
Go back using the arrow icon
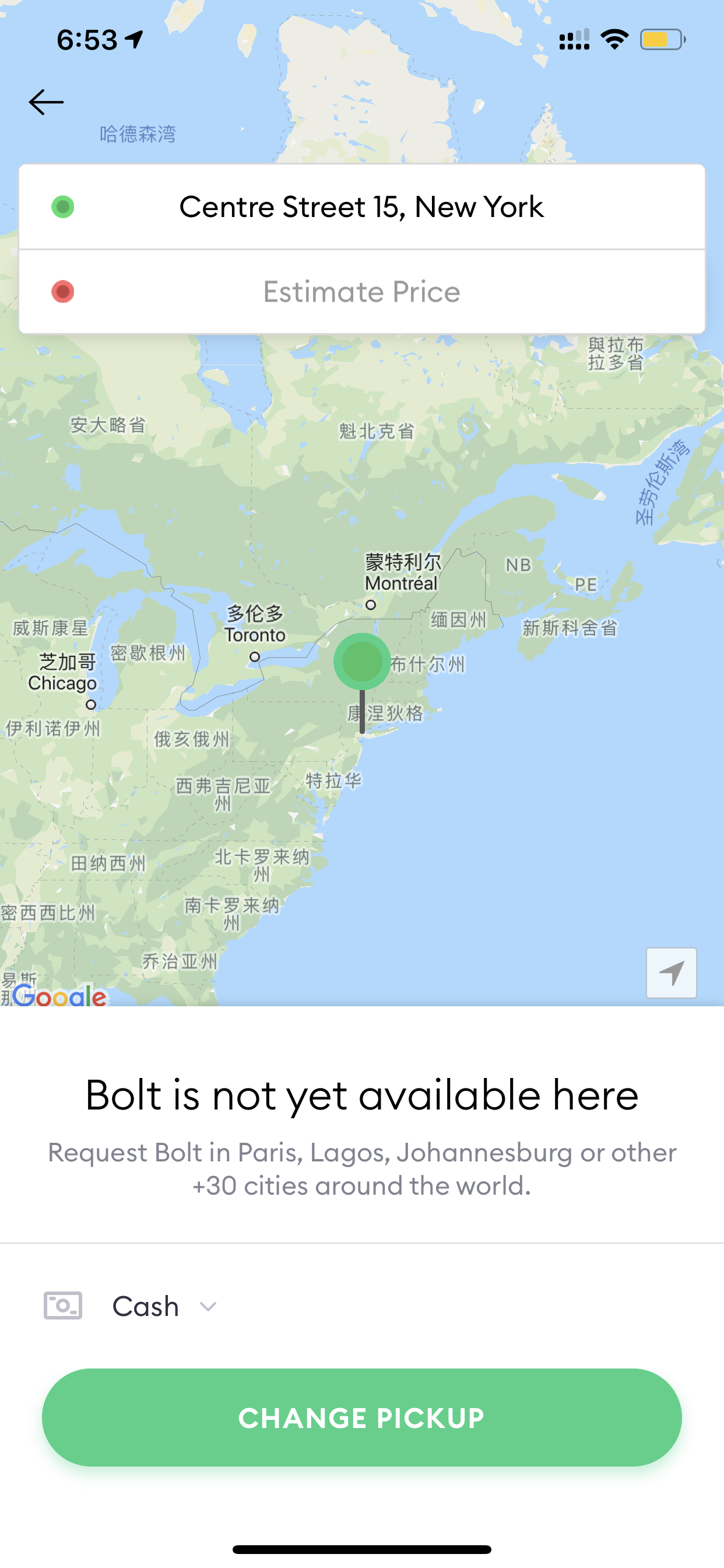[x=46, y=102]
